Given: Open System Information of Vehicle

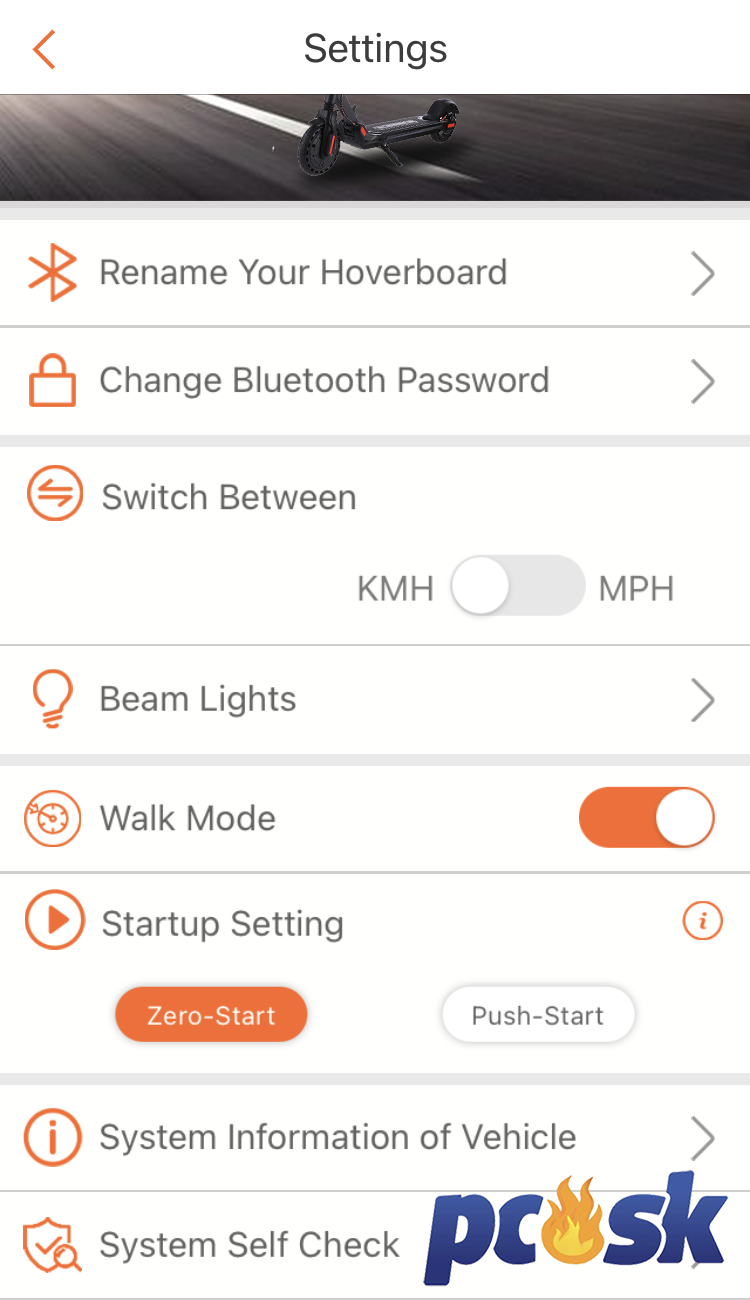Looking at the screenshot, I should pos(375,1138).
